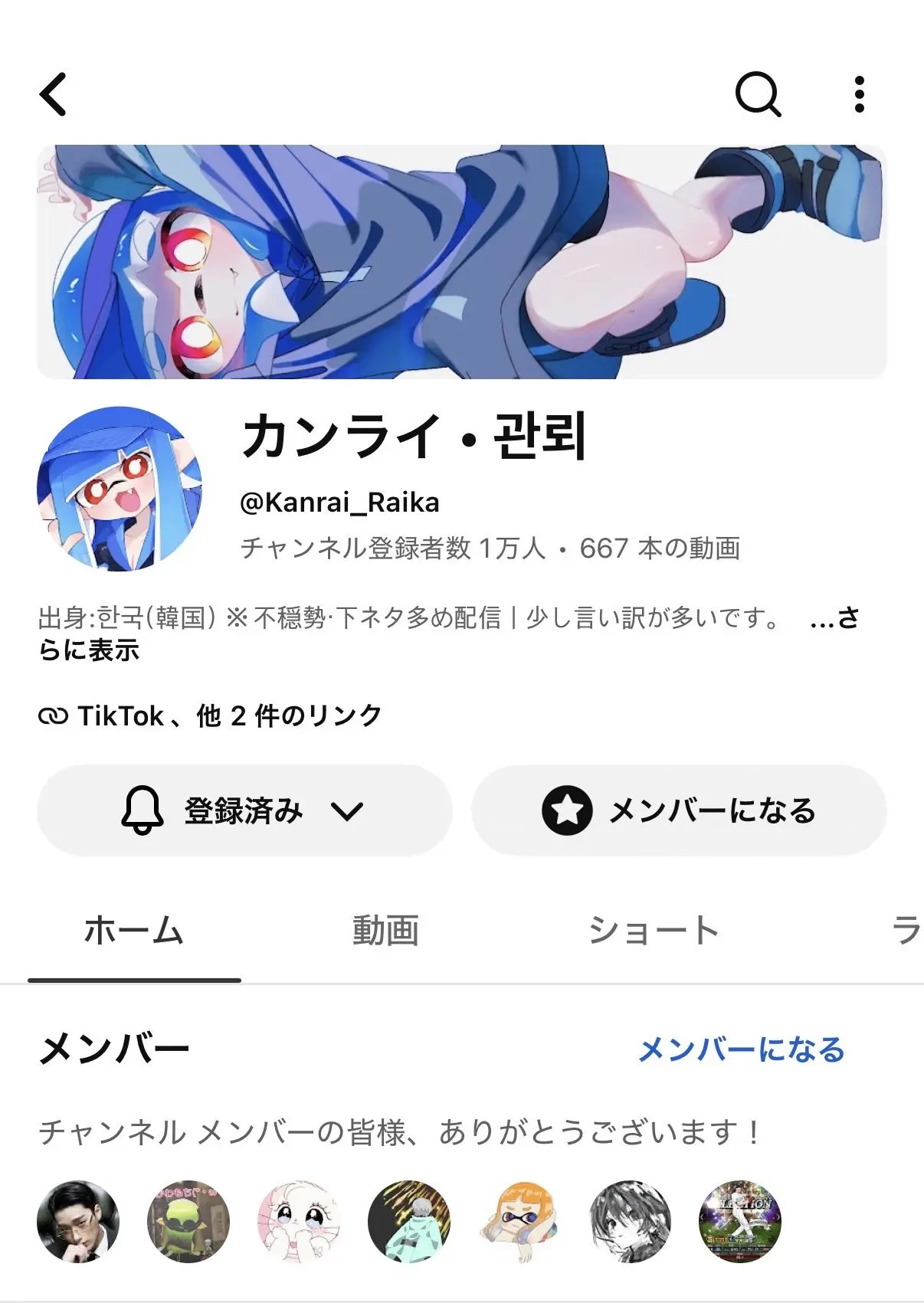The width and height of the screenshot is (924, 1303).
Task: Go back using the top-left arrow
Action: 53,94
